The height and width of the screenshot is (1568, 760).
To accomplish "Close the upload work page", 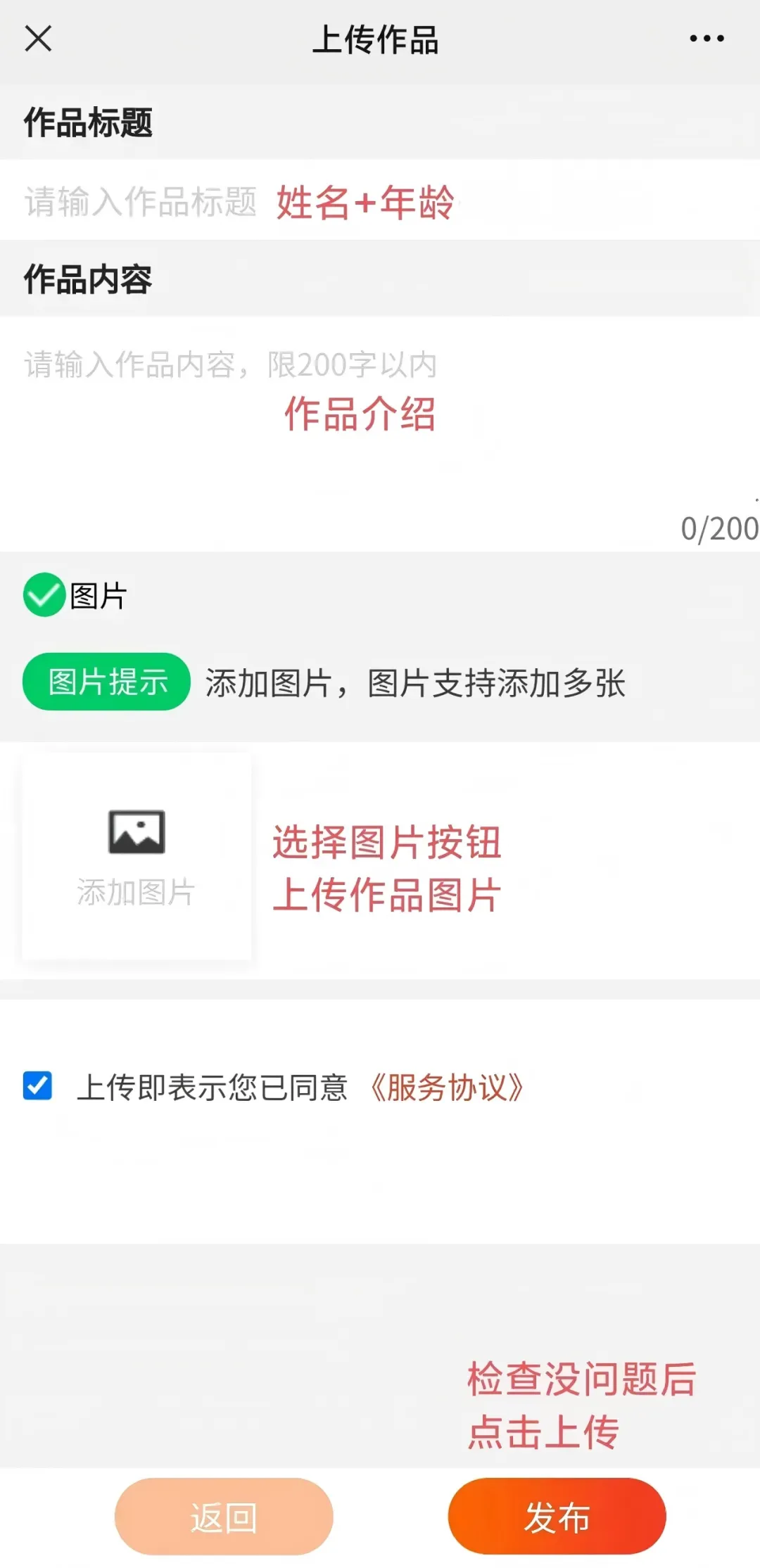I will [x=38, y=39].
